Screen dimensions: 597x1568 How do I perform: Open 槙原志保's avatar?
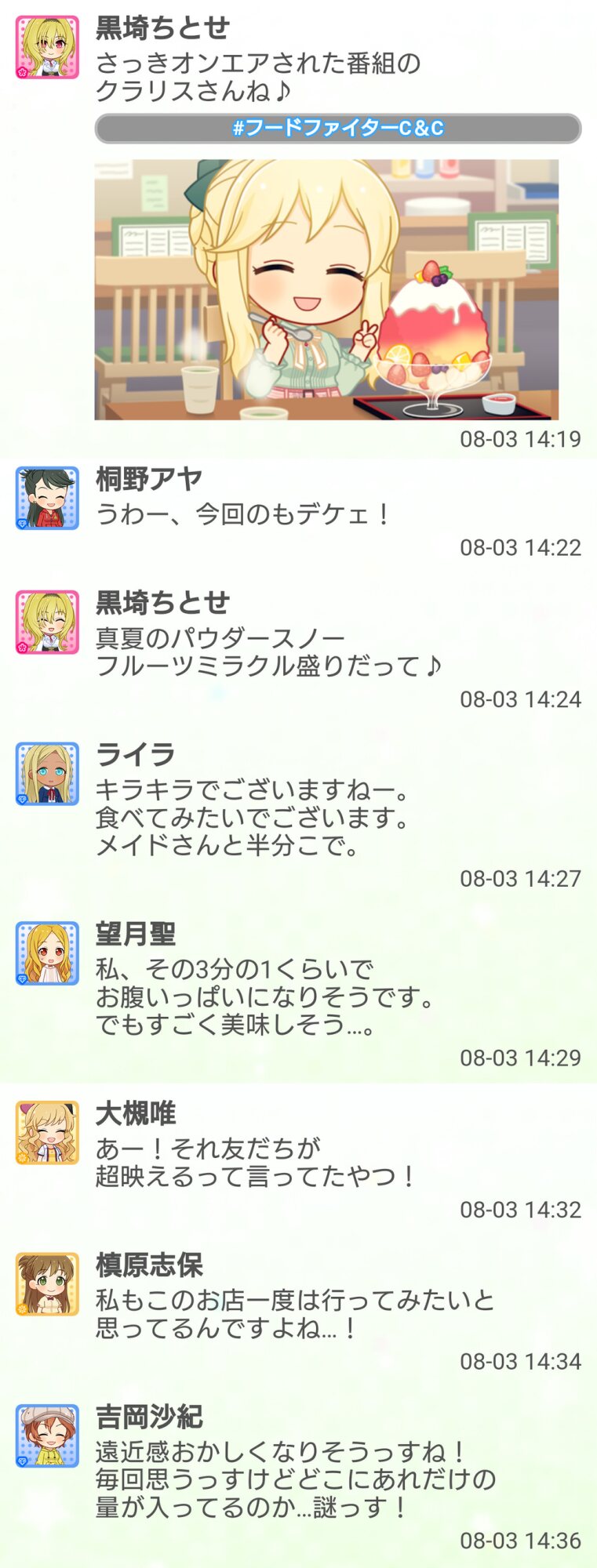[47, 1284]
